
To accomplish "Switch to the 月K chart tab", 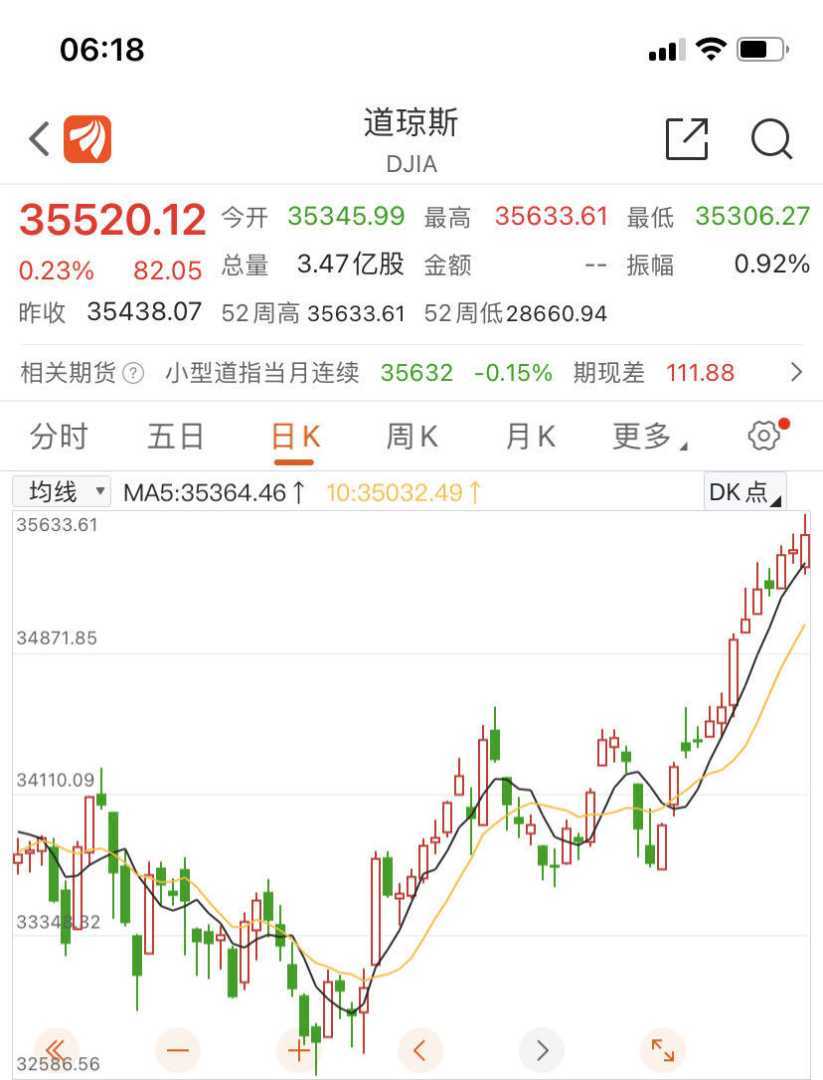I will 530,437.
